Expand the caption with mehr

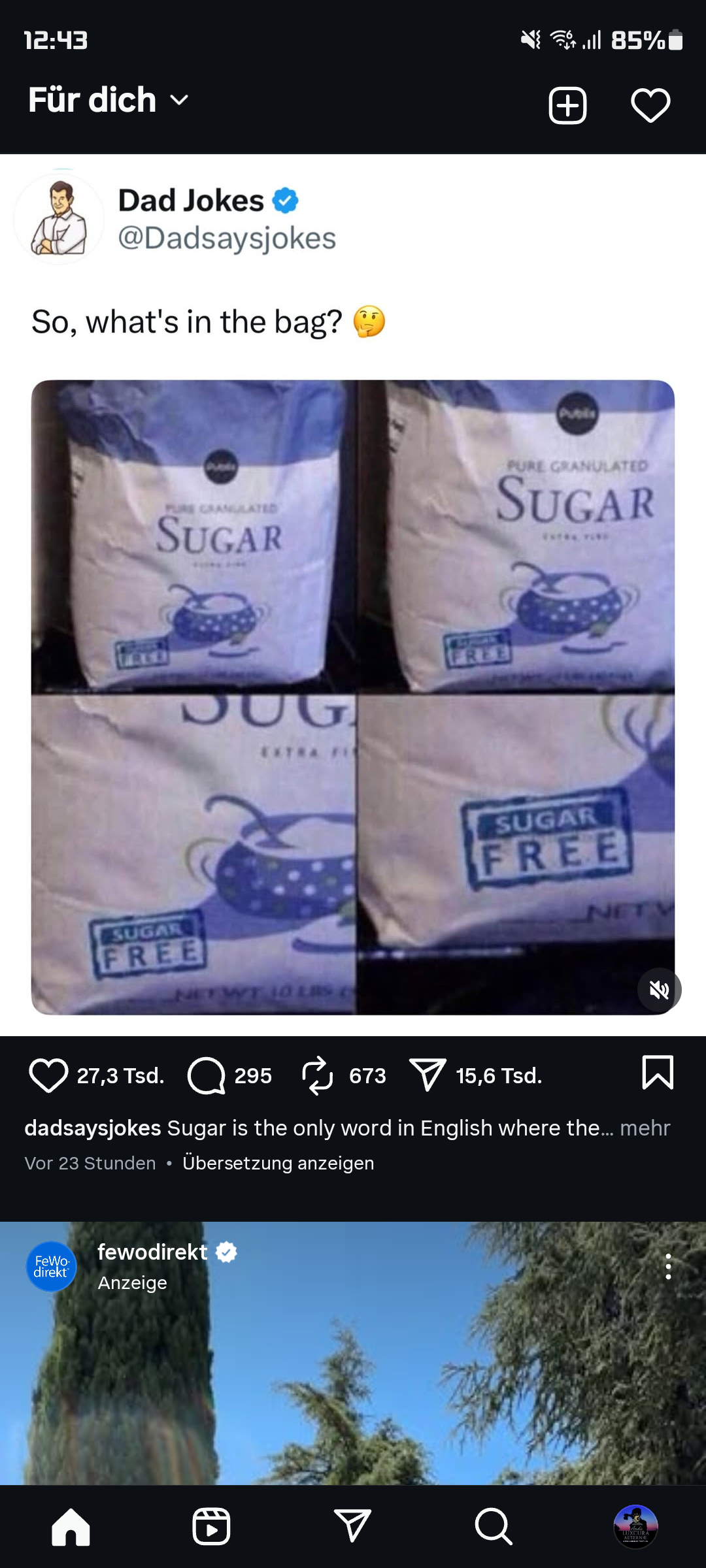pos(645,1128)
